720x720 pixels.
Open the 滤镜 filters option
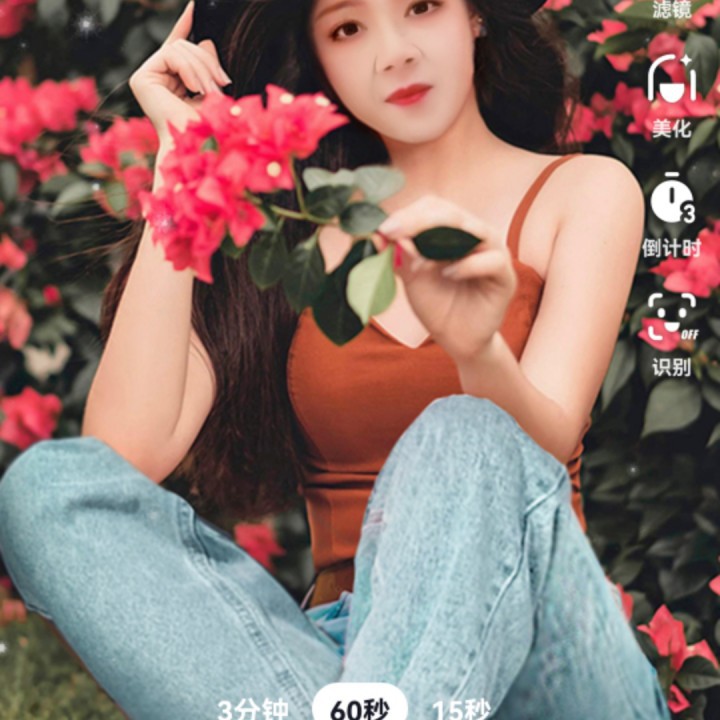pyautogui.click(x=671, y=10)
